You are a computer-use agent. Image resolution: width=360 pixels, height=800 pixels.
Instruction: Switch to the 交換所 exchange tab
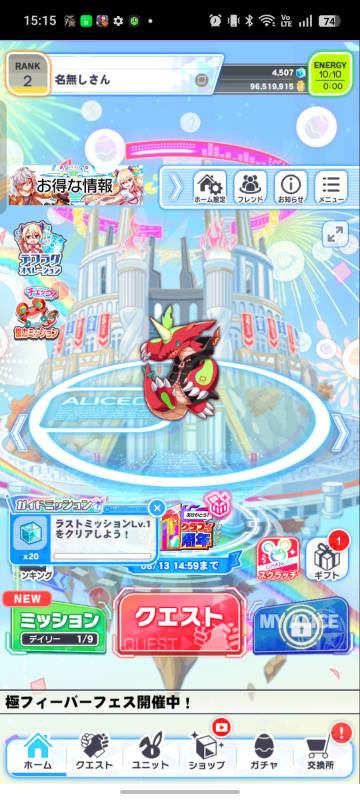(321, 752)
